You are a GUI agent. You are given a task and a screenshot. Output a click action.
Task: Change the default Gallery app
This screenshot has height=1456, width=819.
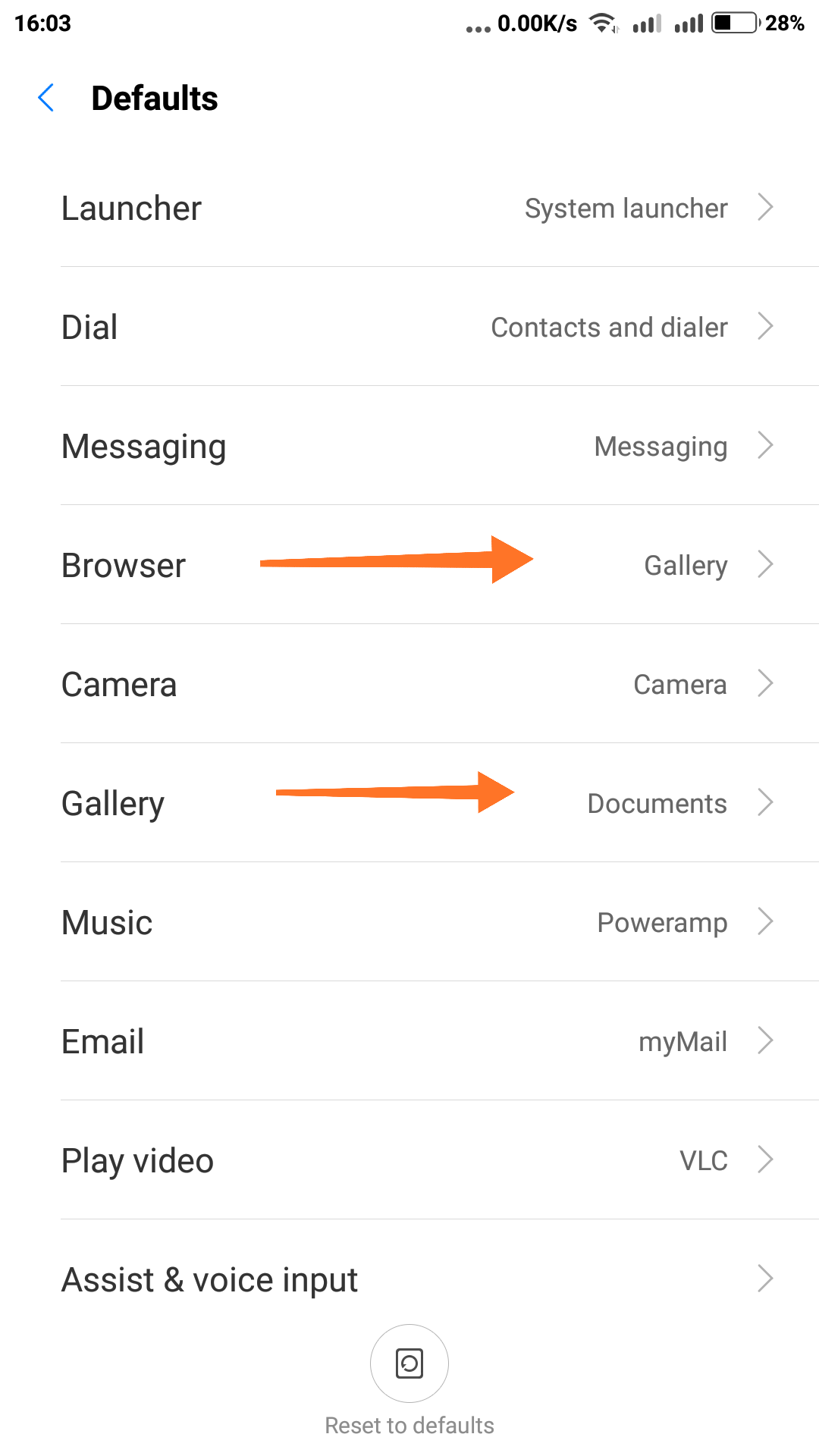[409, 803]
